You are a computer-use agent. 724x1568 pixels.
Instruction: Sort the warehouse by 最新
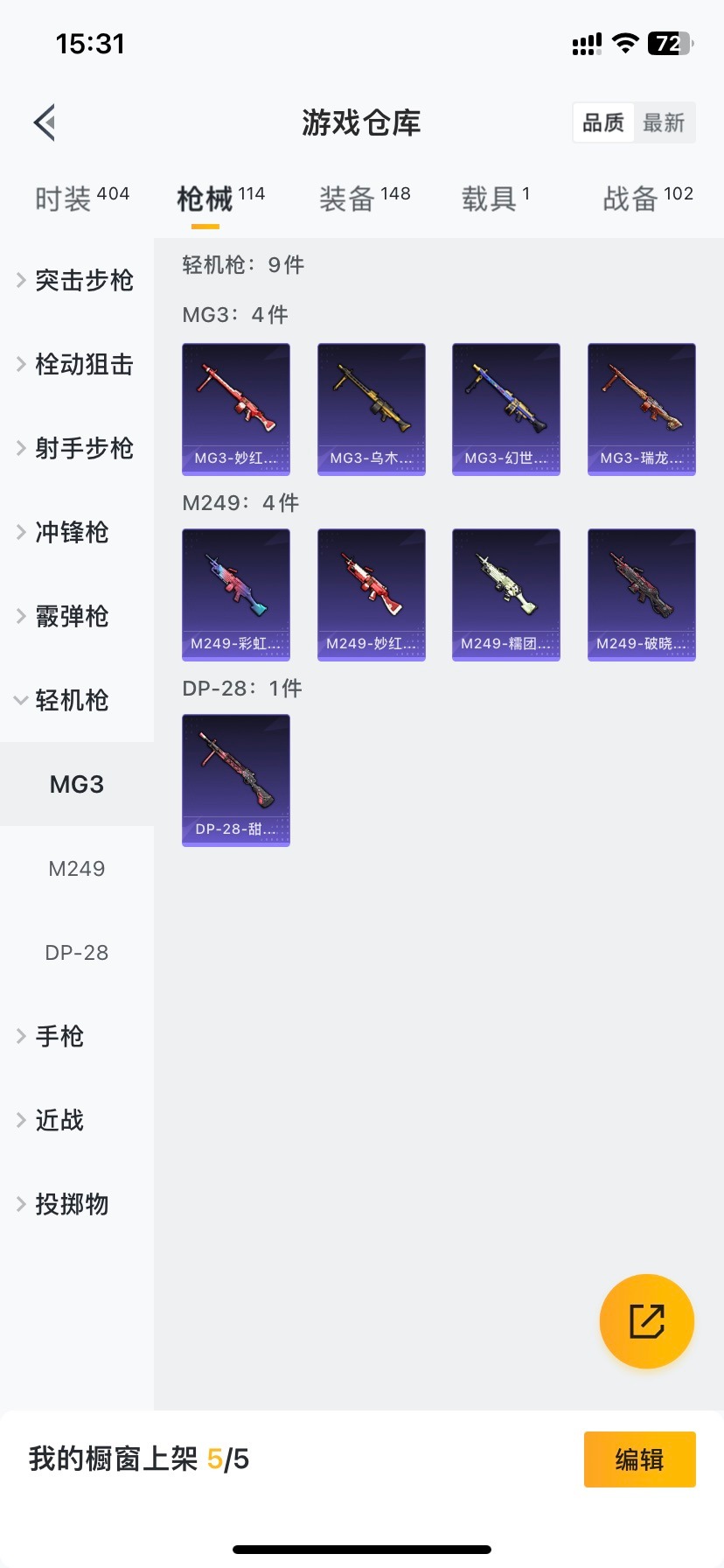pos(664,122)
